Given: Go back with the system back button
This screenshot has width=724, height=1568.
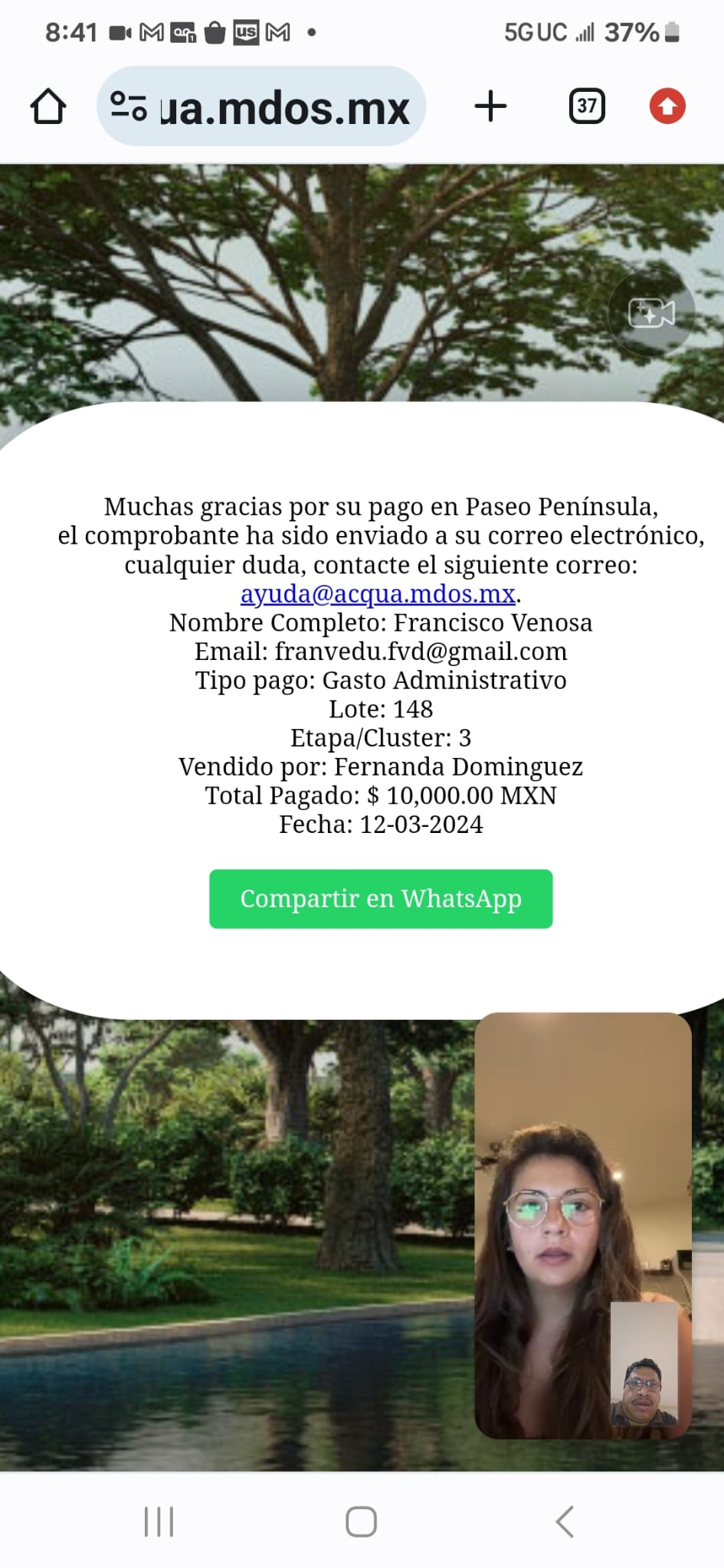Looking at the screenshot, I should 565,1522.
